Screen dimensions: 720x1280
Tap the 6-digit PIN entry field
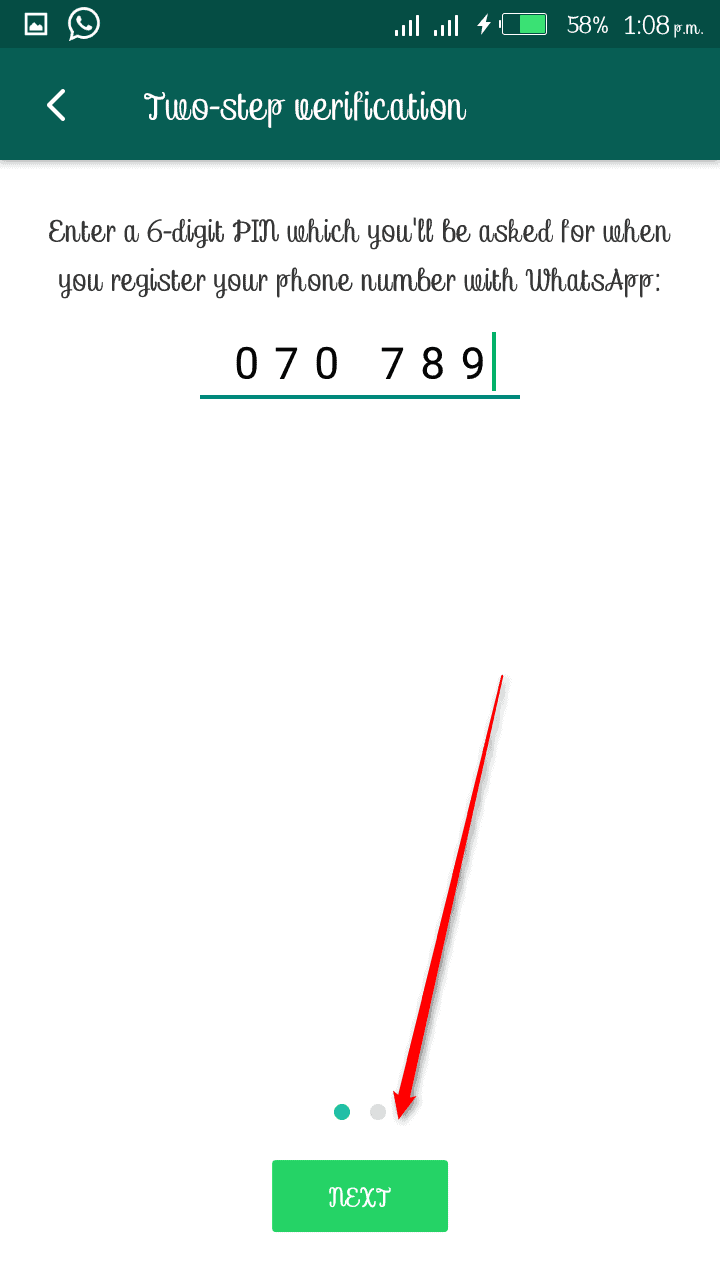tap(360, 364)
